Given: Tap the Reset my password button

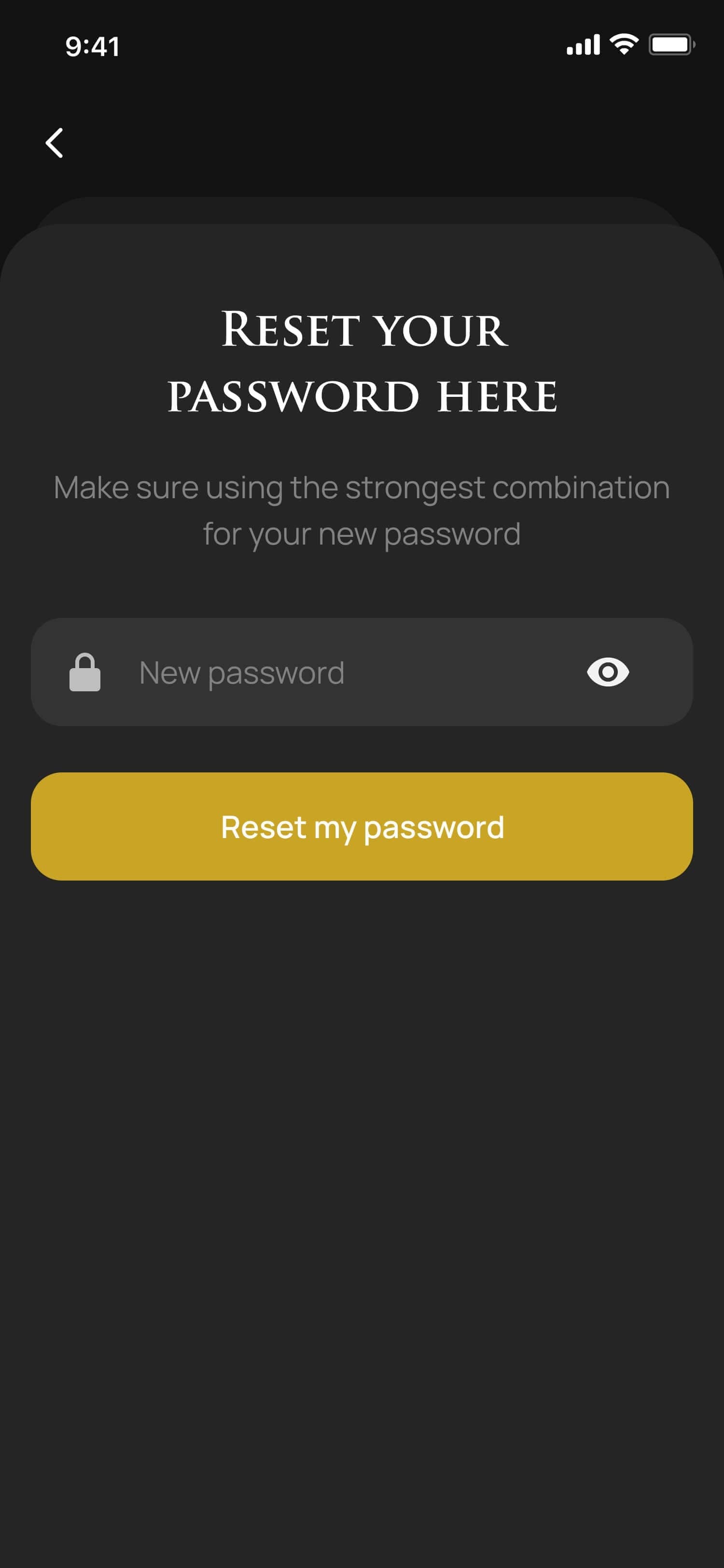Looking at the screenshot, I should (362, 826).
